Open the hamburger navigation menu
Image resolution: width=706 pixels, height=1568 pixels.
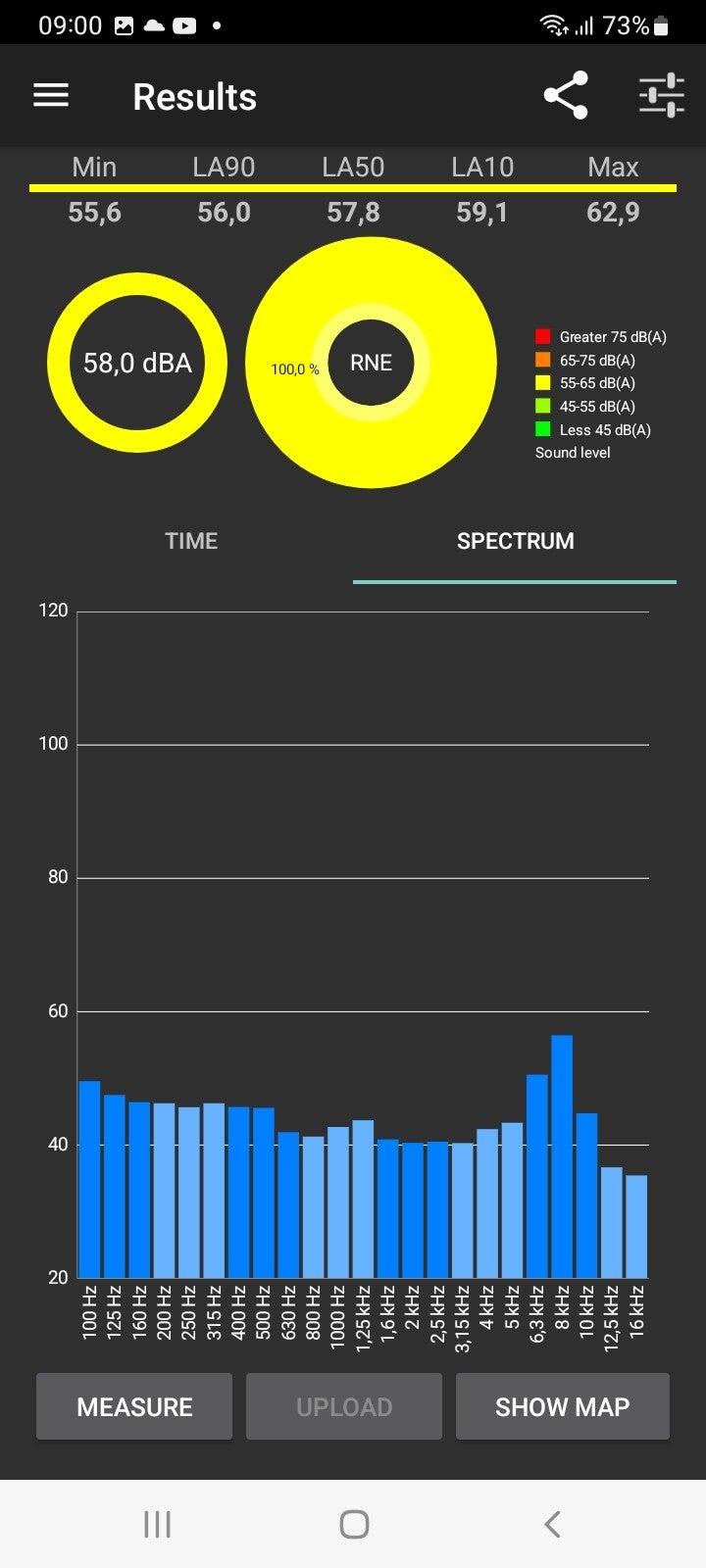[x=51, y=96]
